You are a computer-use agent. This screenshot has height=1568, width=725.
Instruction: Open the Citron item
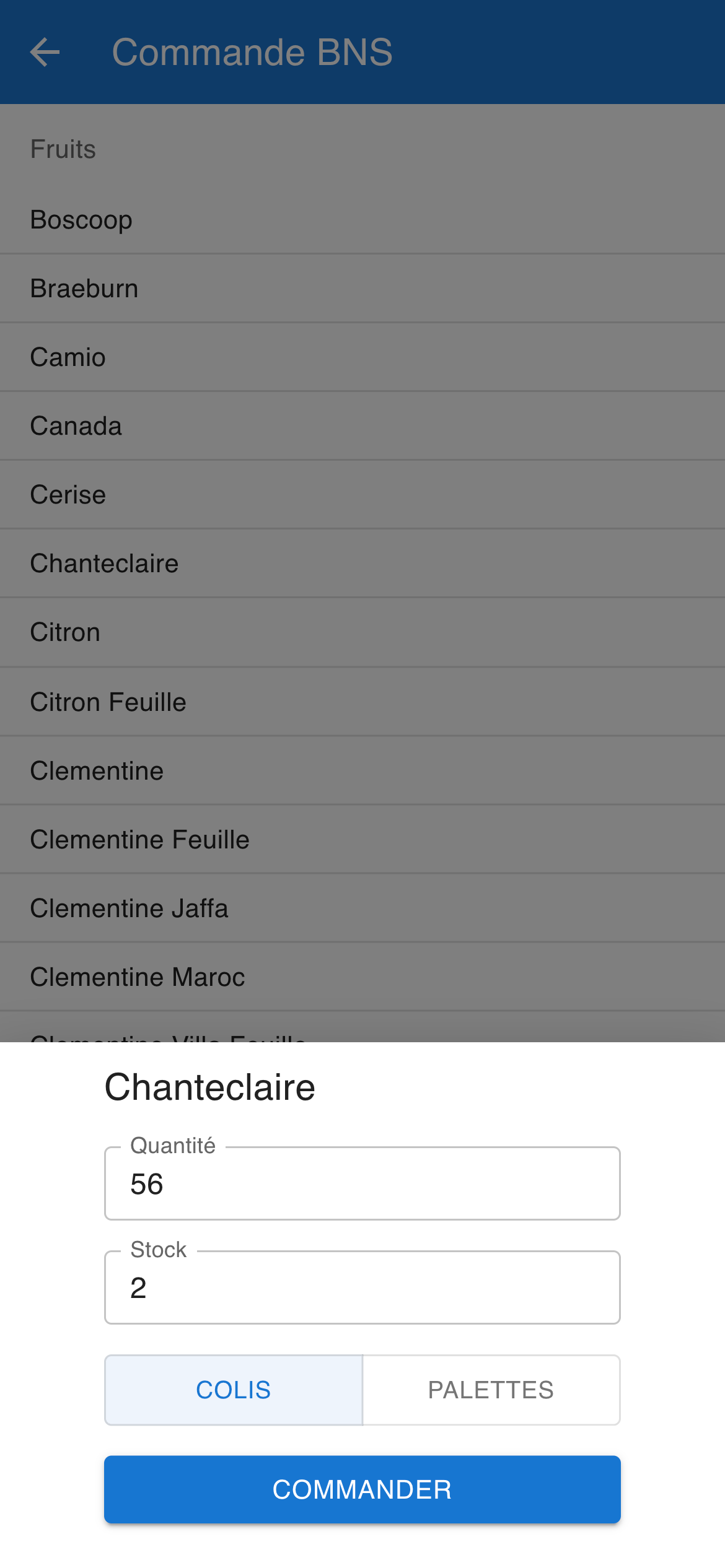[362, 632]
